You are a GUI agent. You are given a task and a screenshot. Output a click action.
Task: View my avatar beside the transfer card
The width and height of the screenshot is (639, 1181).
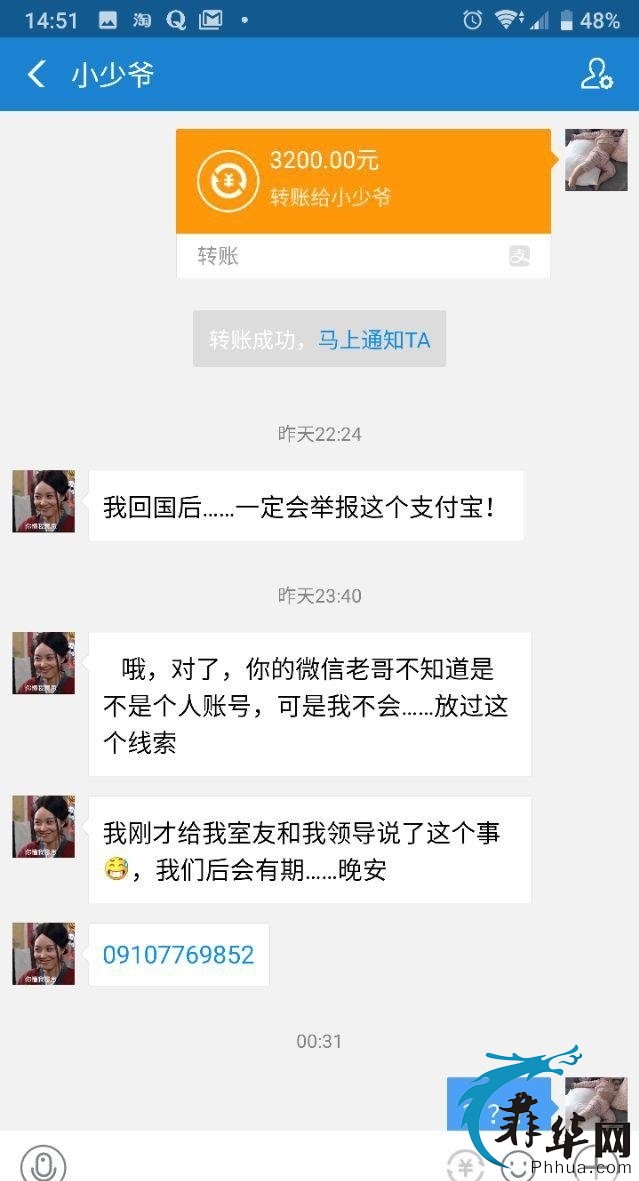point(596,160)
